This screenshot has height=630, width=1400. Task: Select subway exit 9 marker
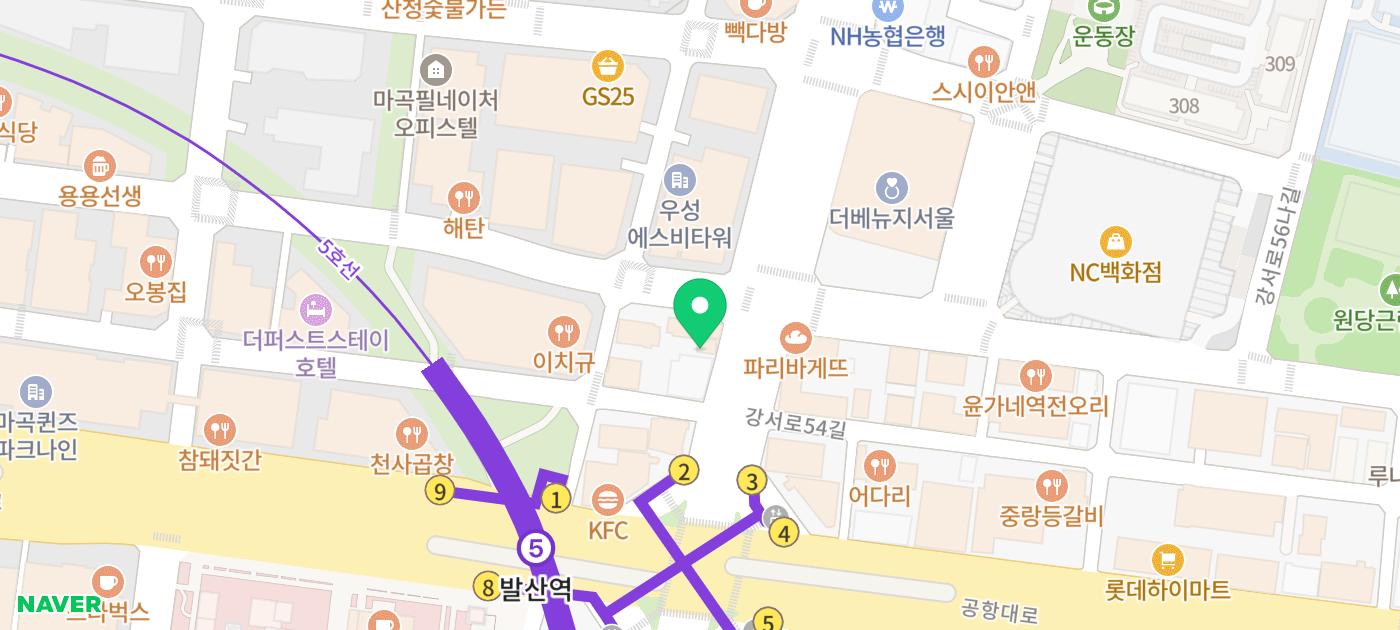[440, 491]
